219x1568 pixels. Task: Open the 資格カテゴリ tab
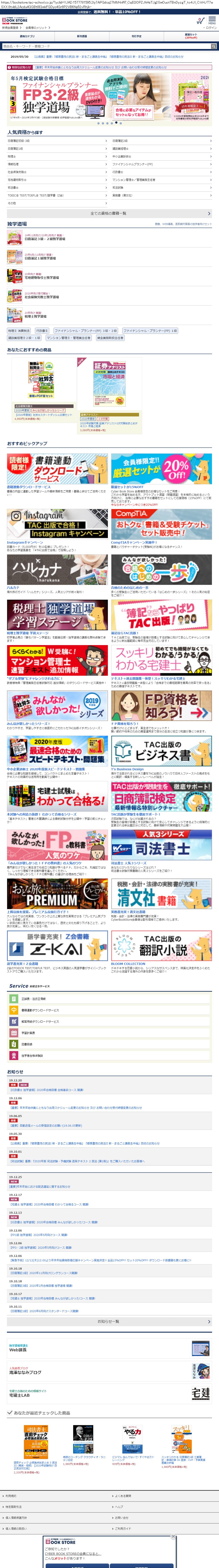tap(27, 36)
